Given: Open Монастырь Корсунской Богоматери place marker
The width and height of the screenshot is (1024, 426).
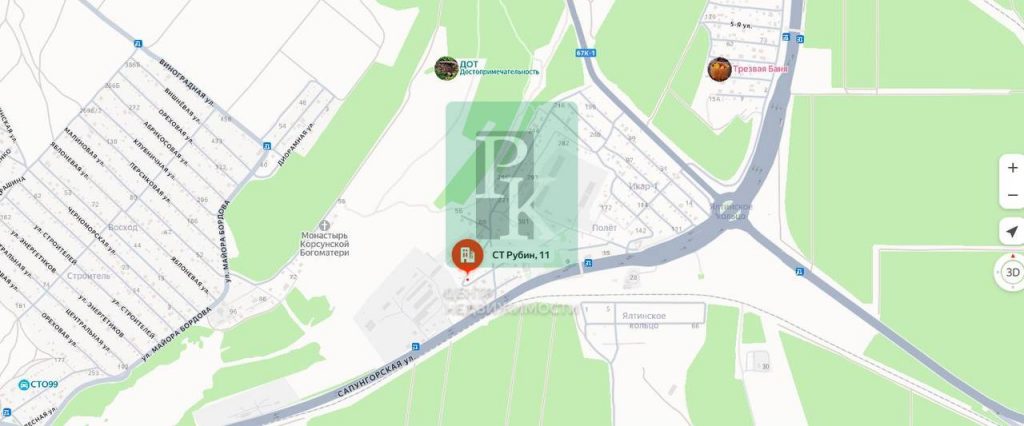Looking at the screenshot, I should tap(322, 226).
